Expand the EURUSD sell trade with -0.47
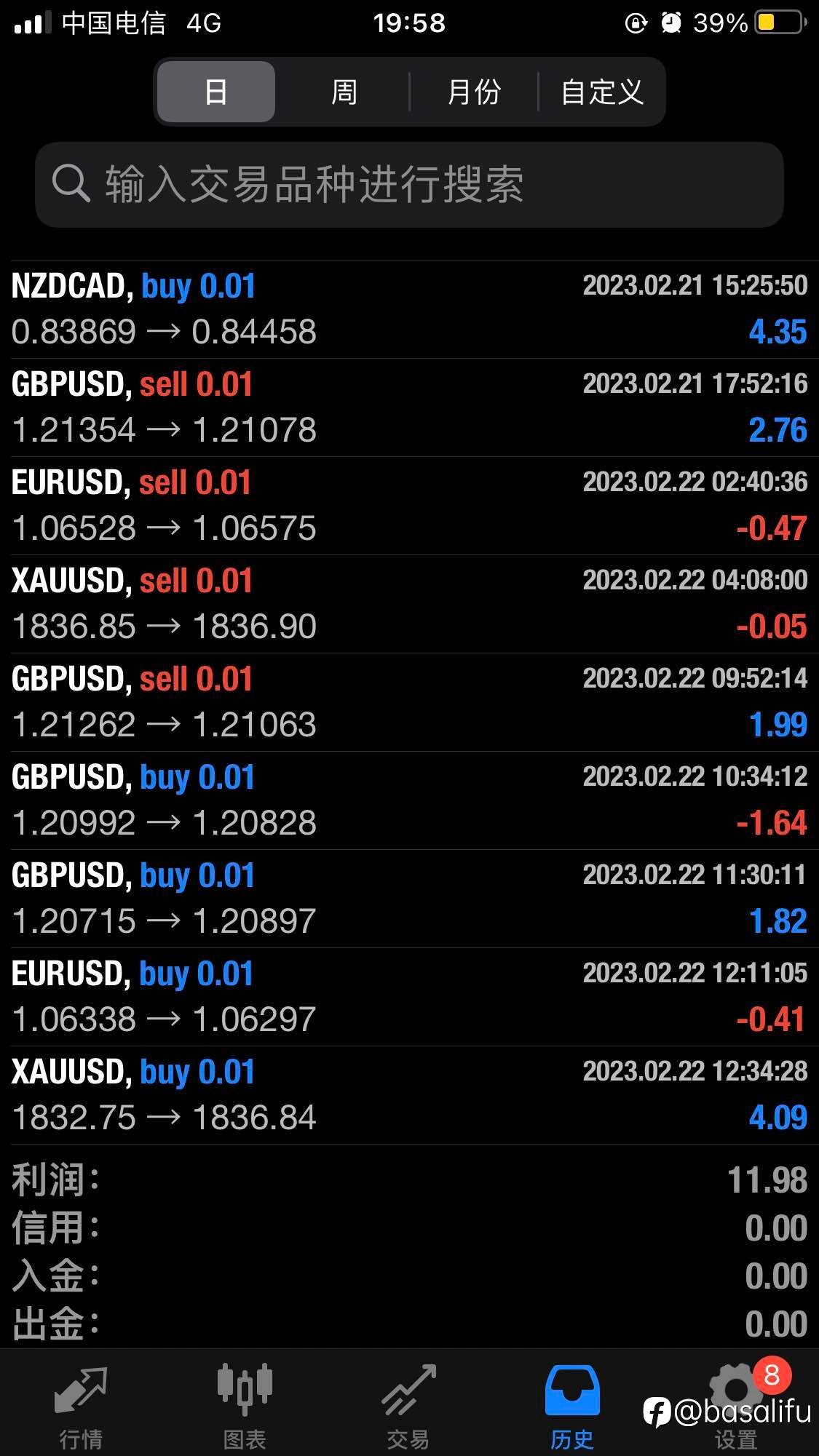819x1456 pixels. 409,506
